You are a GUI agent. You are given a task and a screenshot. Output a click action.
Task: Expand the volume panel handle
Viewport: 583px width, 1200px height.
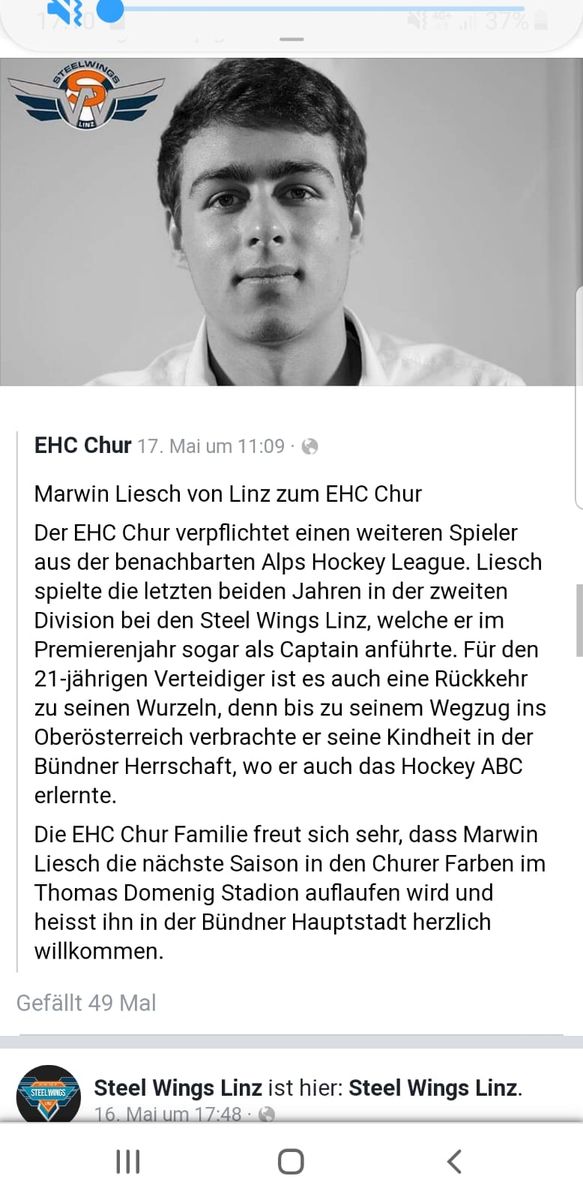(x=291, y=40)
